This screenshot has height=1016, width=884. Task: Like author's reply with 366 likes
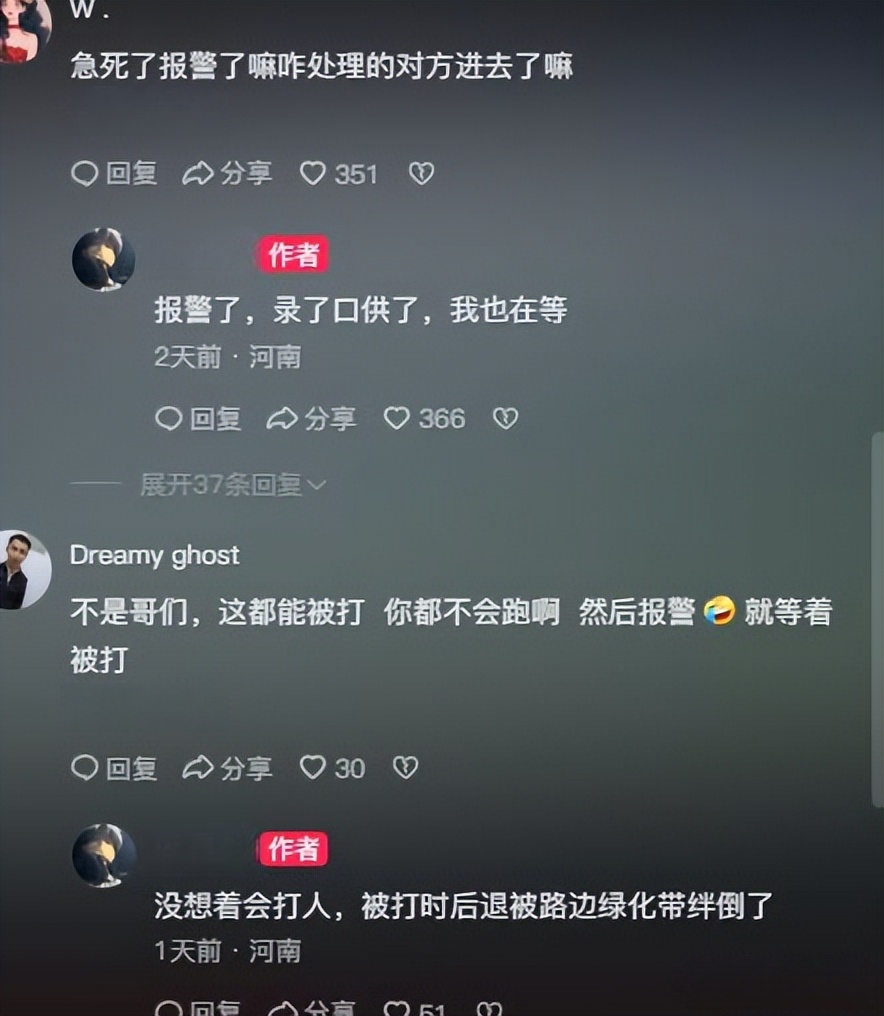click(x=424, y=418)
